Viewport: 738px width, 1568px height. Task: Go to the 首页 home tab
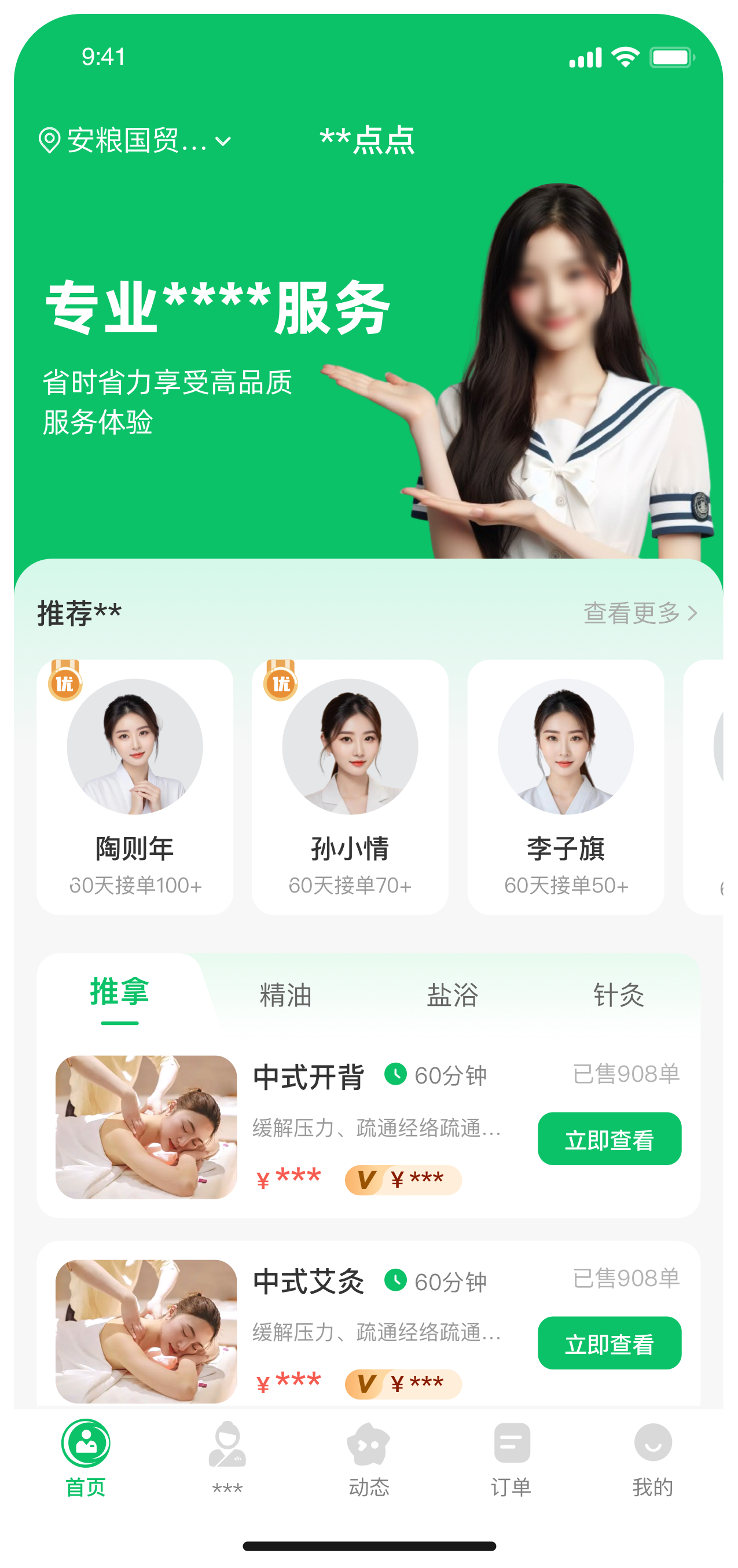(86, 1457)
